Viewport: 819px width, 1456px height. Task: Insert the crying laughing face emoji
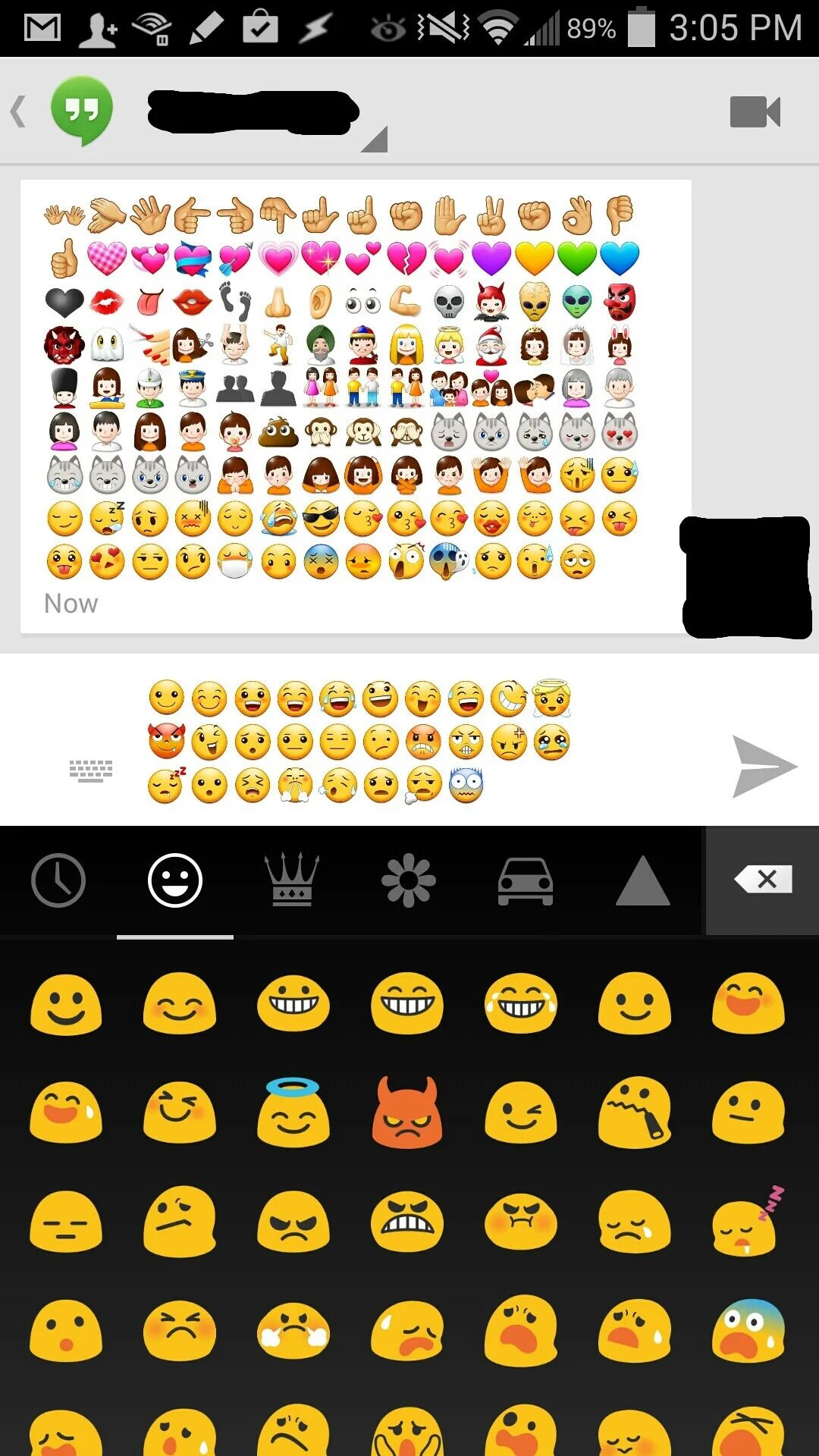[x=521, y=1003]
